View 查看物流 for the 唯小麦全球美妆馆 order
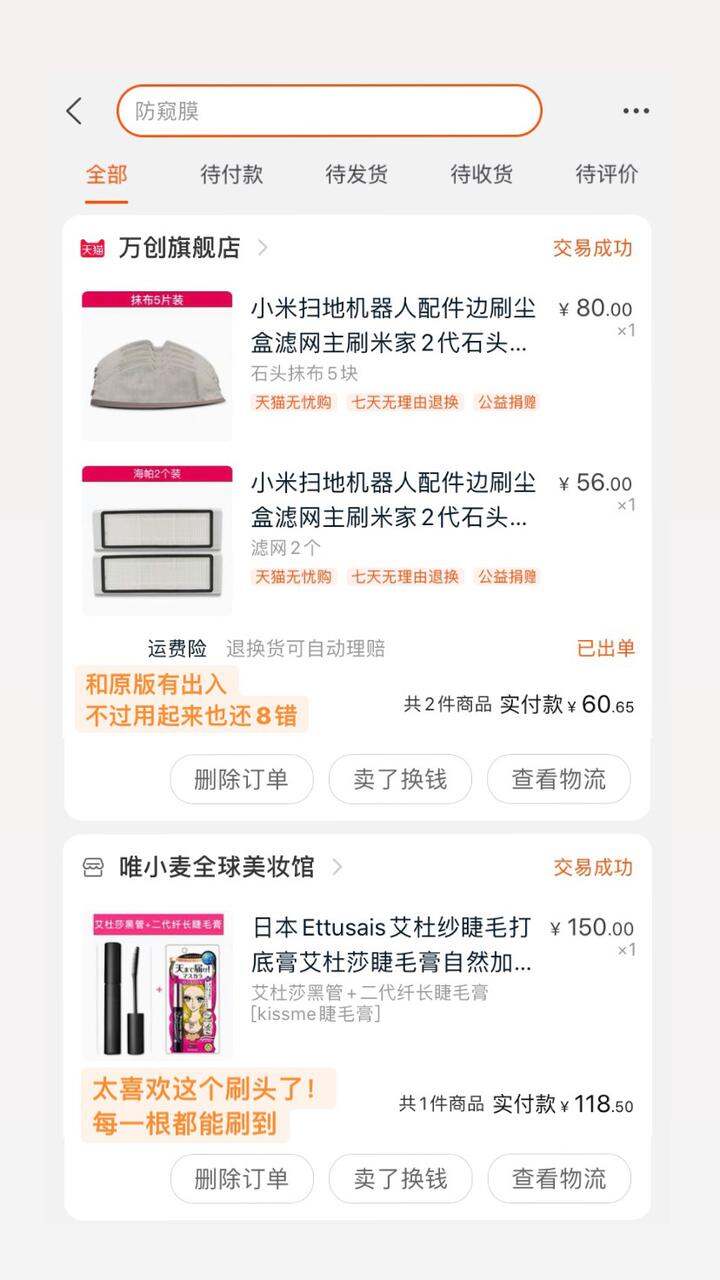Viewport: 720px width, 1280px height. point(559,1178)
